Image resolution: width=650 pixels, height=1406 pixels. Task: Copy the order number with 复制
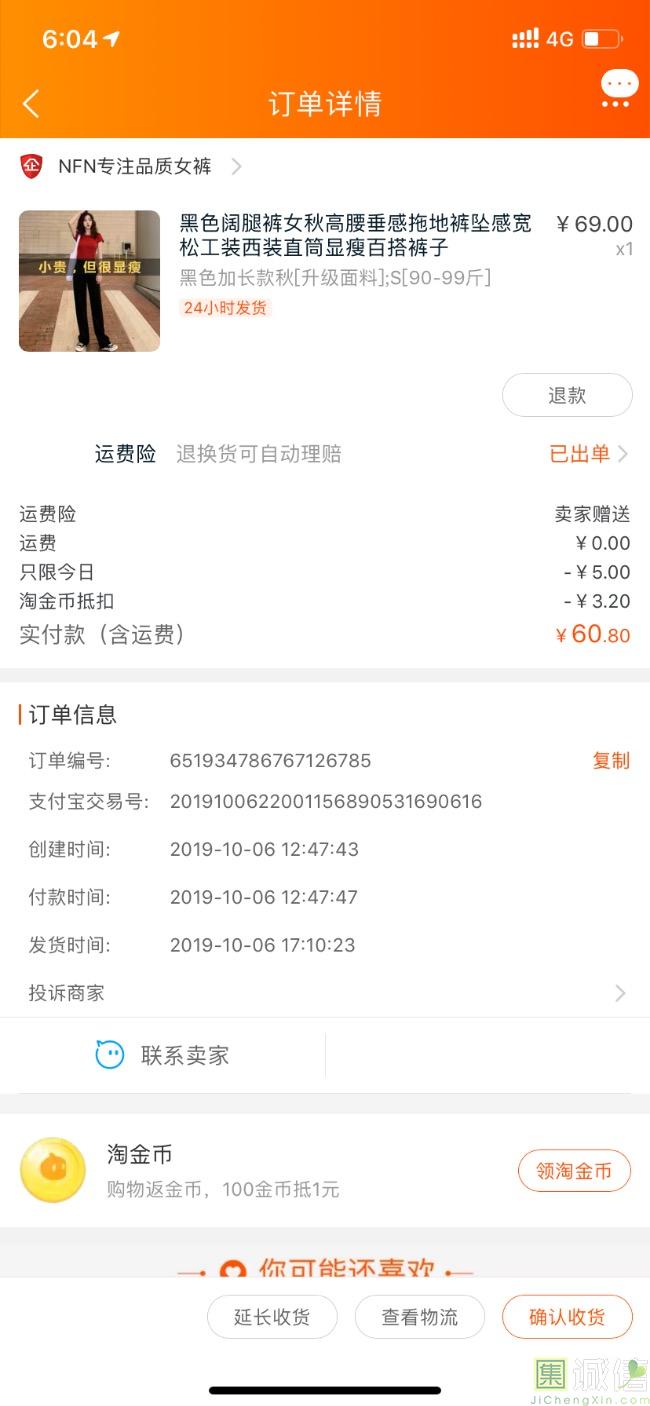[x=611, y=760]
